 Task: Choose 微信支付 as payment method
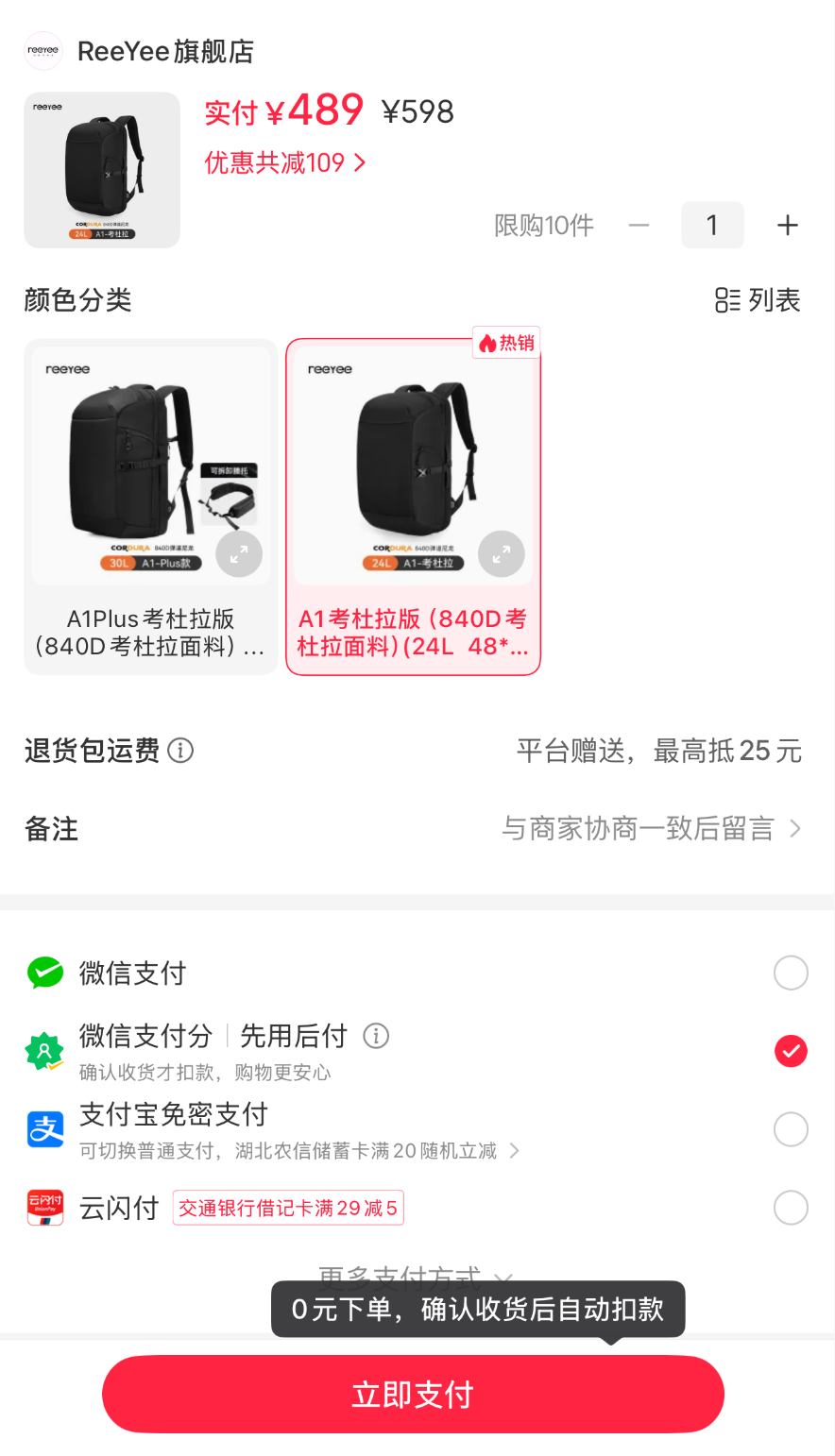pyautogui.click(x=791, y=973)
